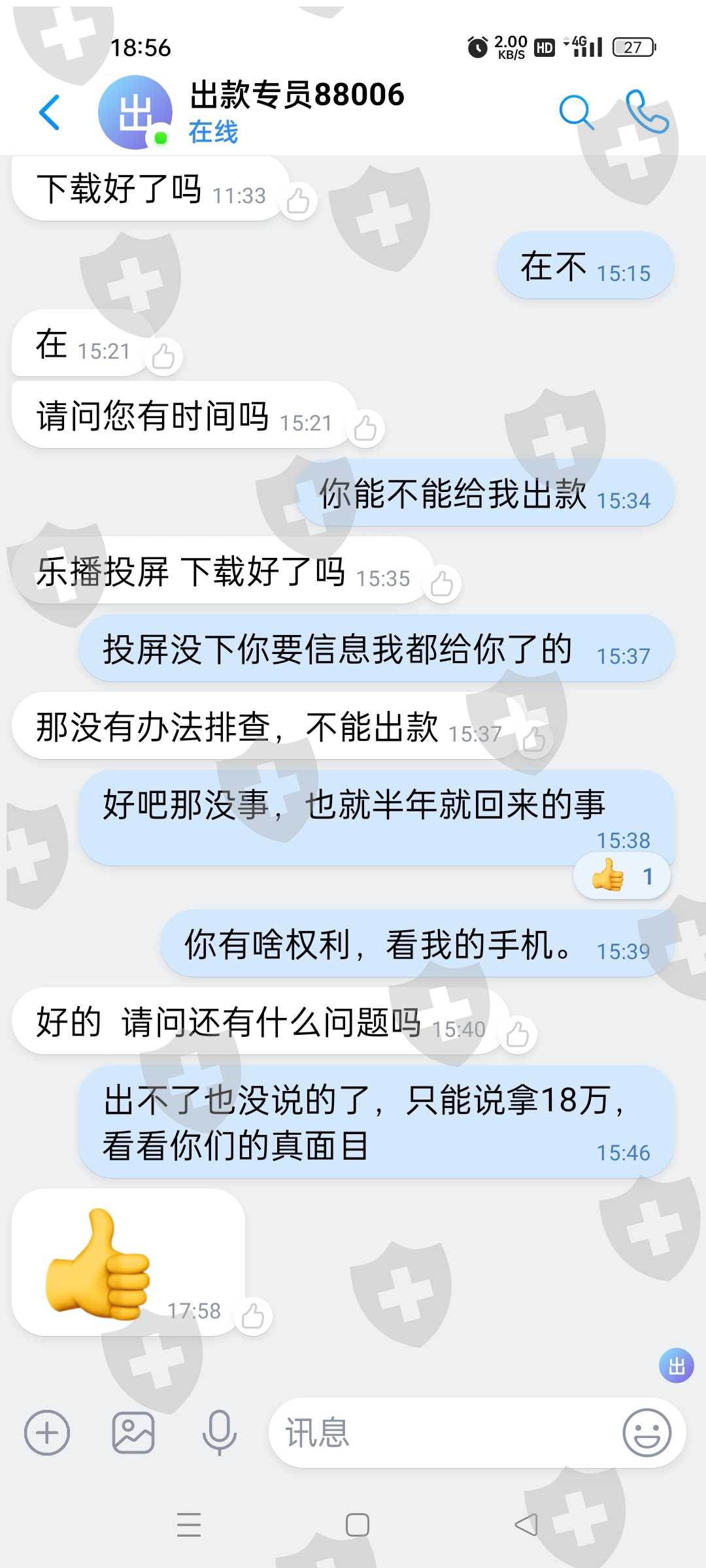Go to the system home screen

point(357,1525)
